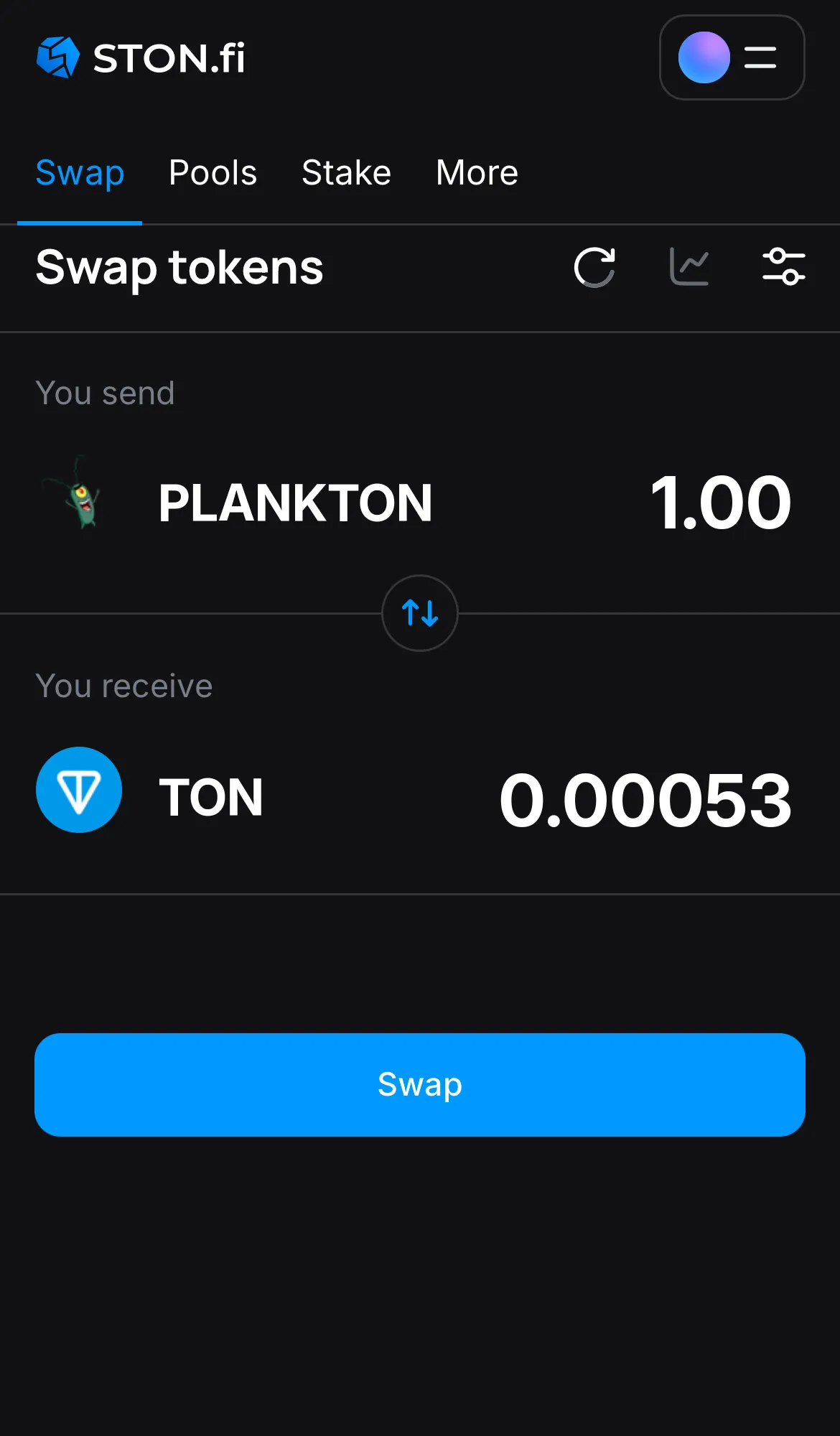
Task: Open the hamburger menu
Action: [759, 57]
